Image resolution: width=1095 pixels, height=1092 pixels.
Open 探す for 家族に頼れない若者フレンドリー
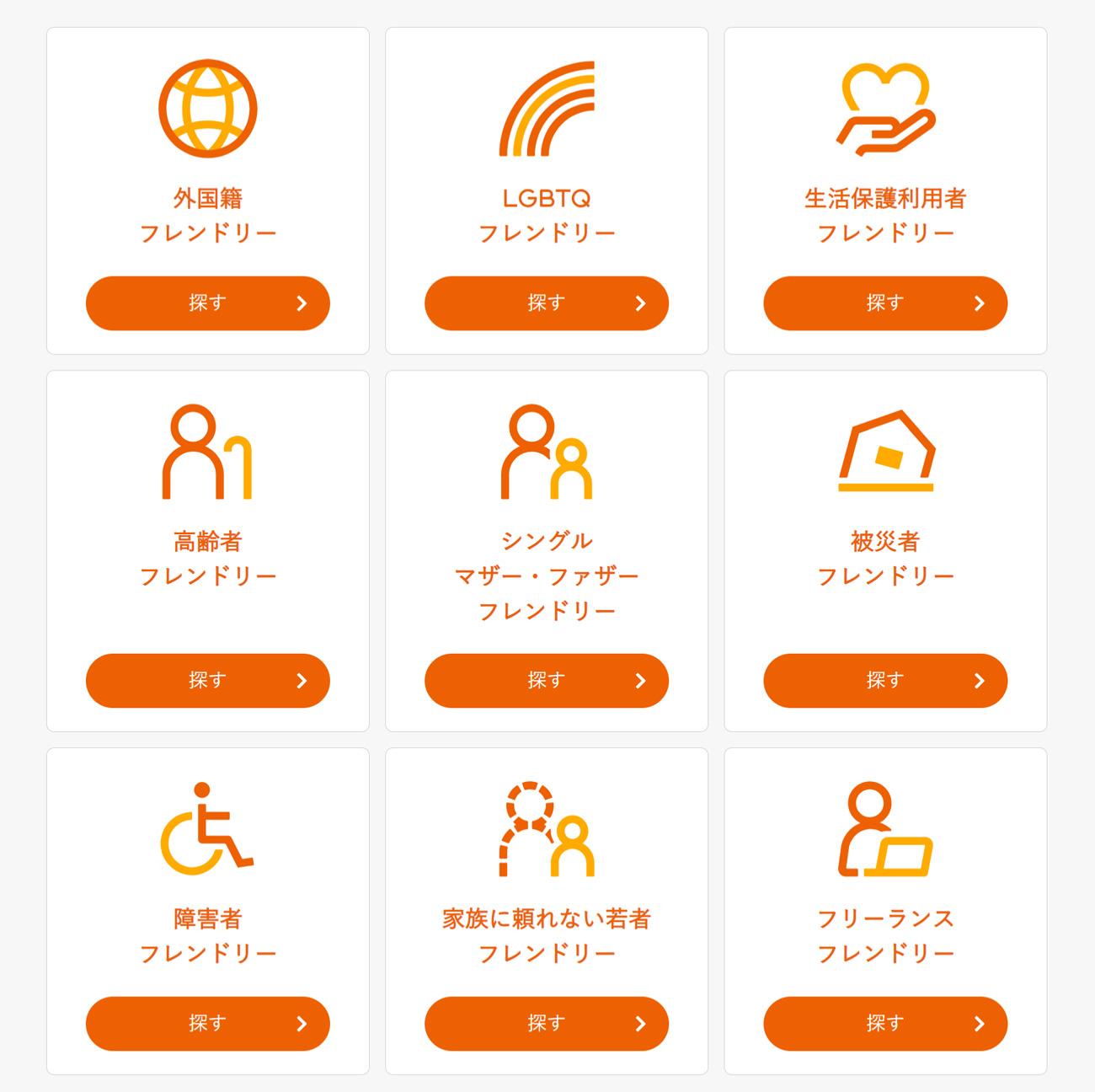pyautogui.click(x=546, y=1024)
